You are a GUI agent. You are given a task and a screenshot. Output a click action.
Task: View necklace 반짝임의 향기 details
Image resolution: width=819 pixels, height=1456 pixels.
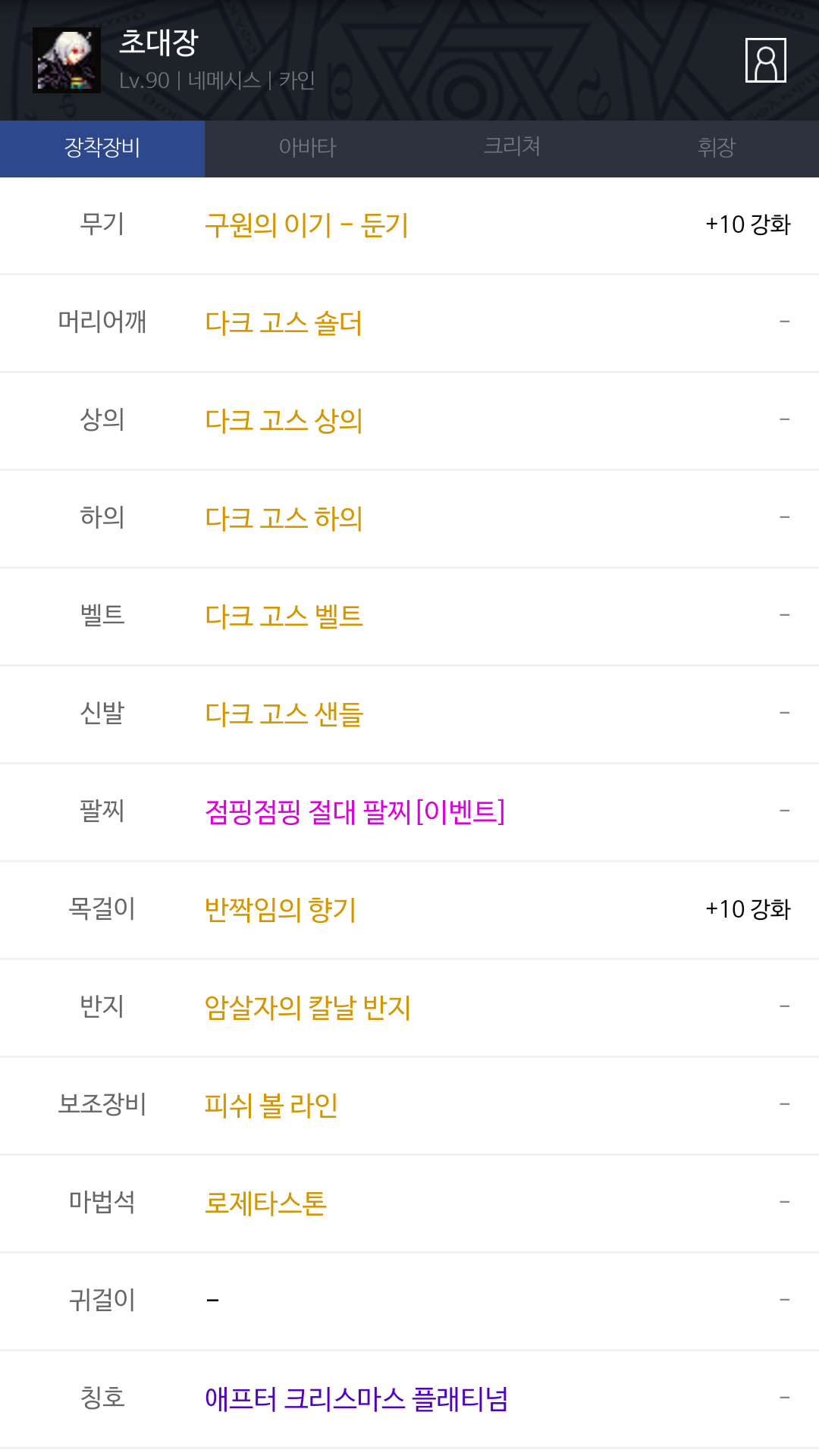[281, 910]
